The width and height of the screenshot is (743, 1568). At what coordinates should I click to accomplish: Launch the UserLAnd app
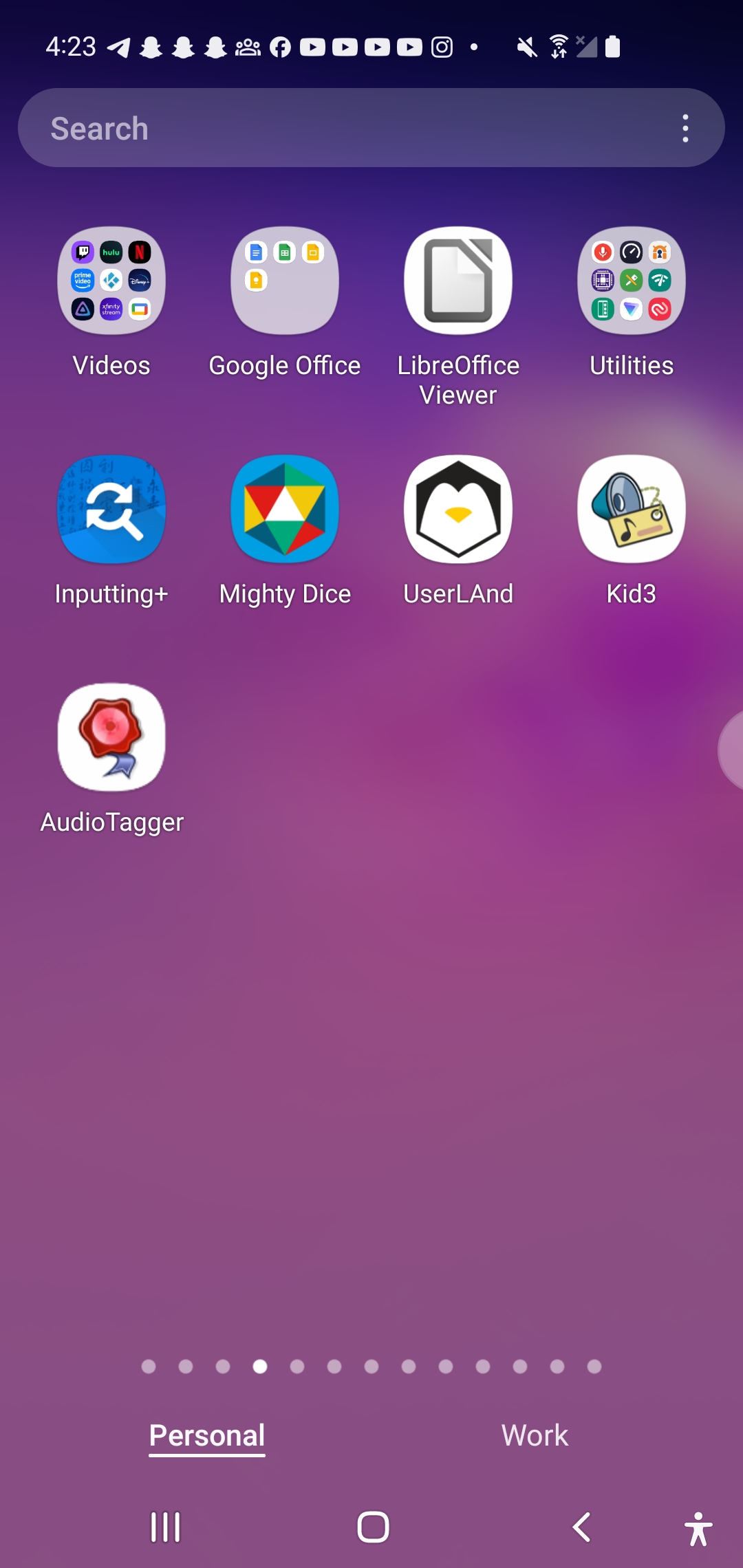click(458, 510)
